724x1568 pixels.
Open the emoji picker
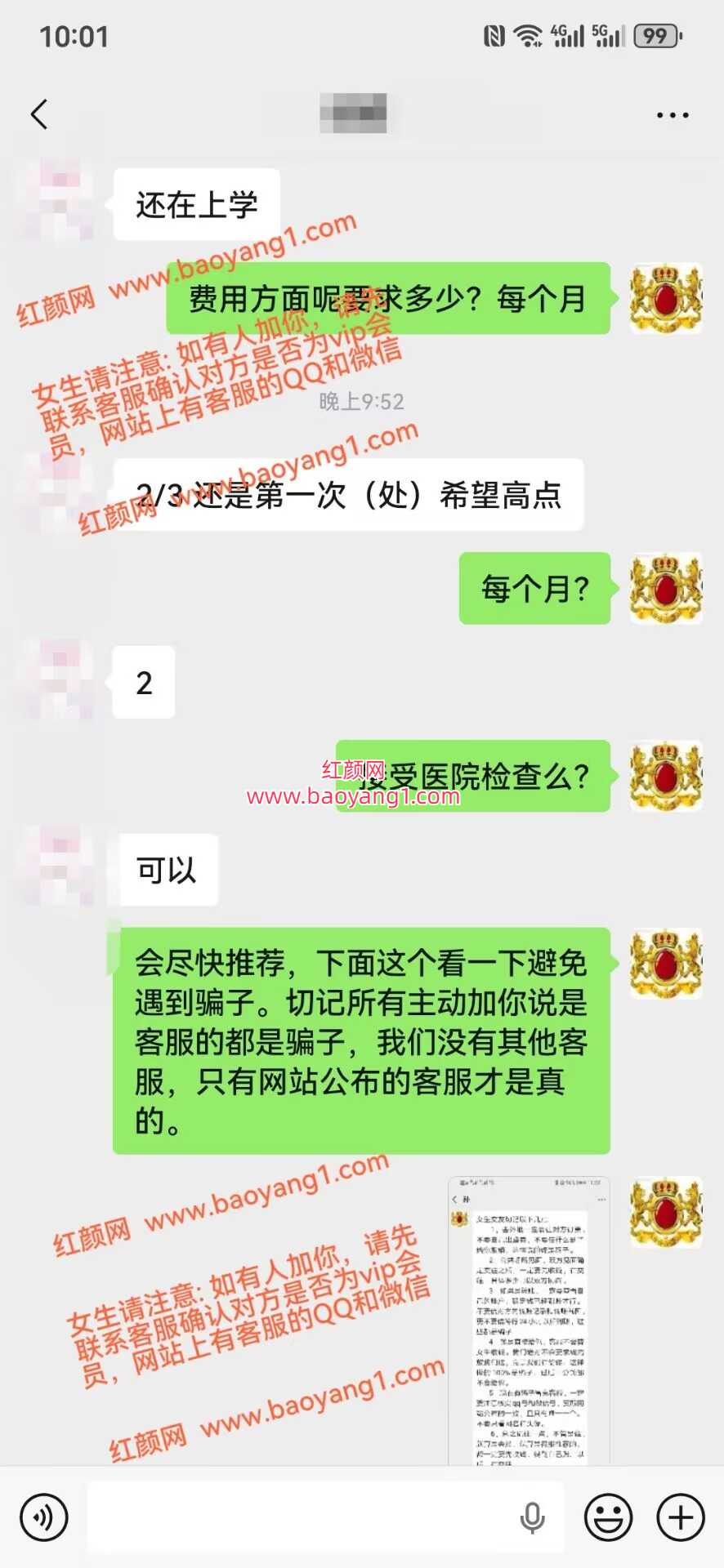coord(608,1517)
